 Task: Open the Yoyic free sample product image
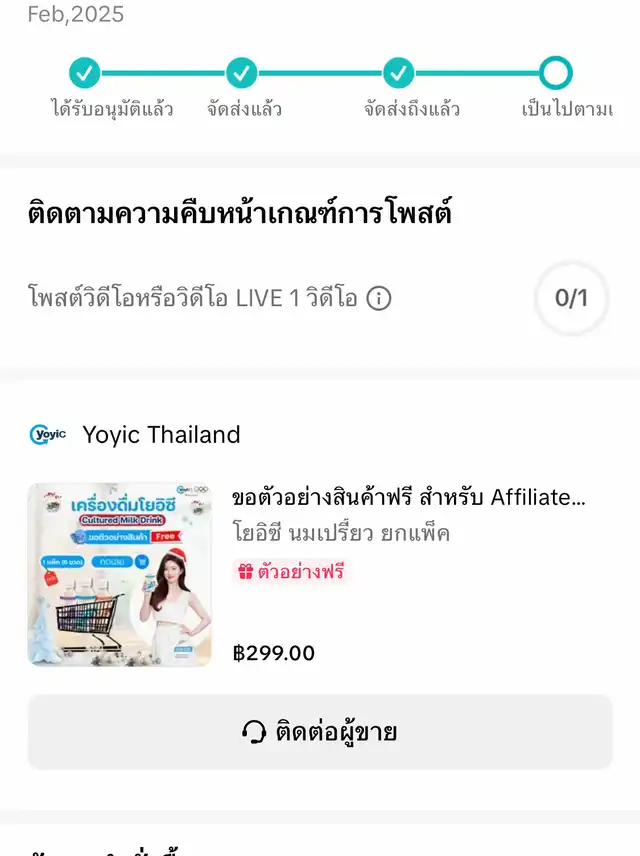click(x=120, y=575)
